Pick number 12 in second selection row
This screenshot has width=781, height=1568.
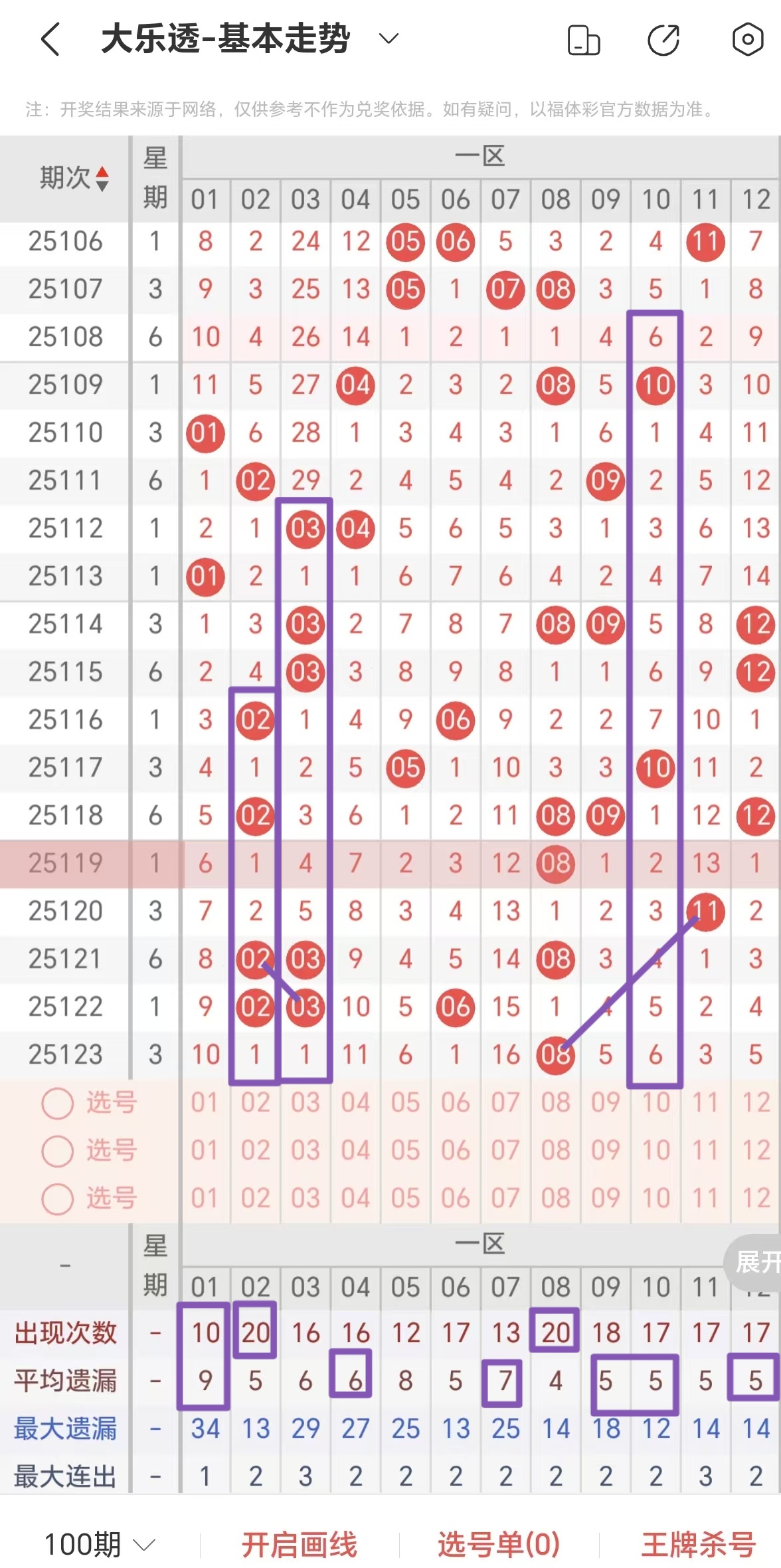(756, 1151)
